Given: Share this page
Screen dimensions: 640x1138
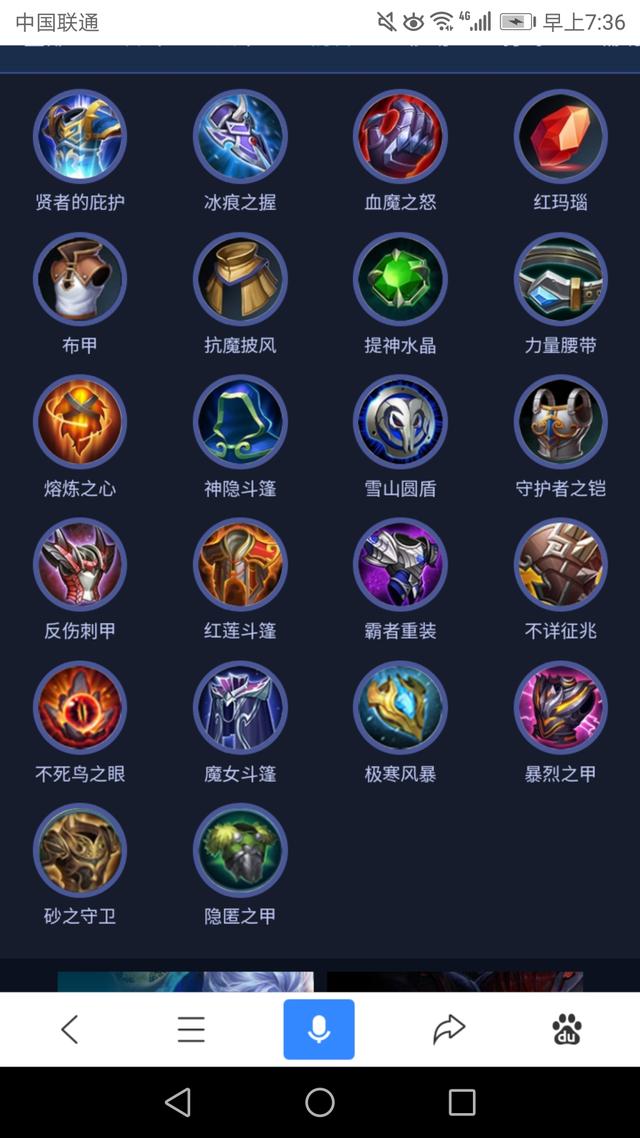Looking at the screenshot, I should coord(449,1029).
